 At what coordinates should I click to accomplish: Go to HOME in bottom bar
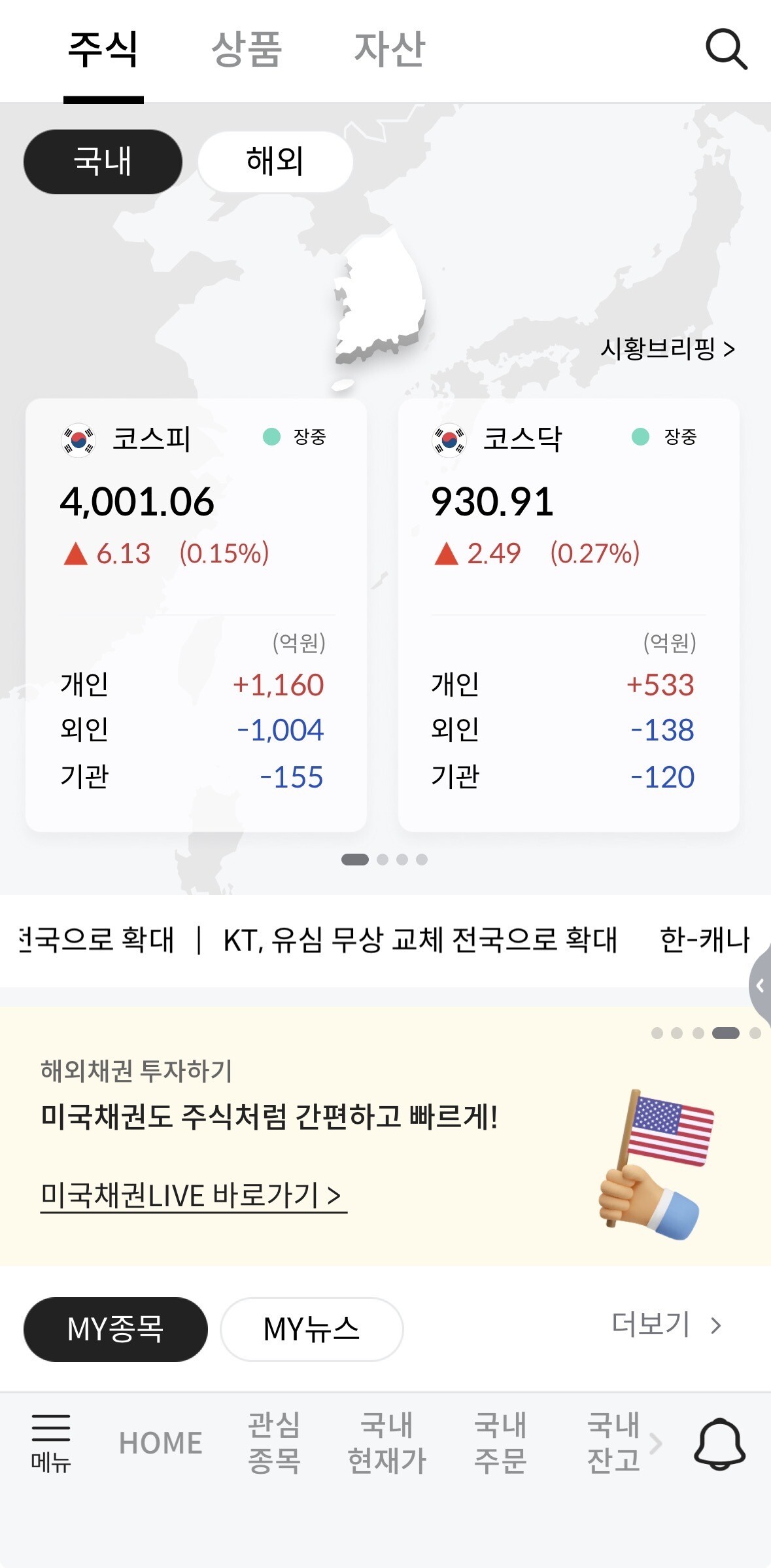click(x=161, y=1443)
